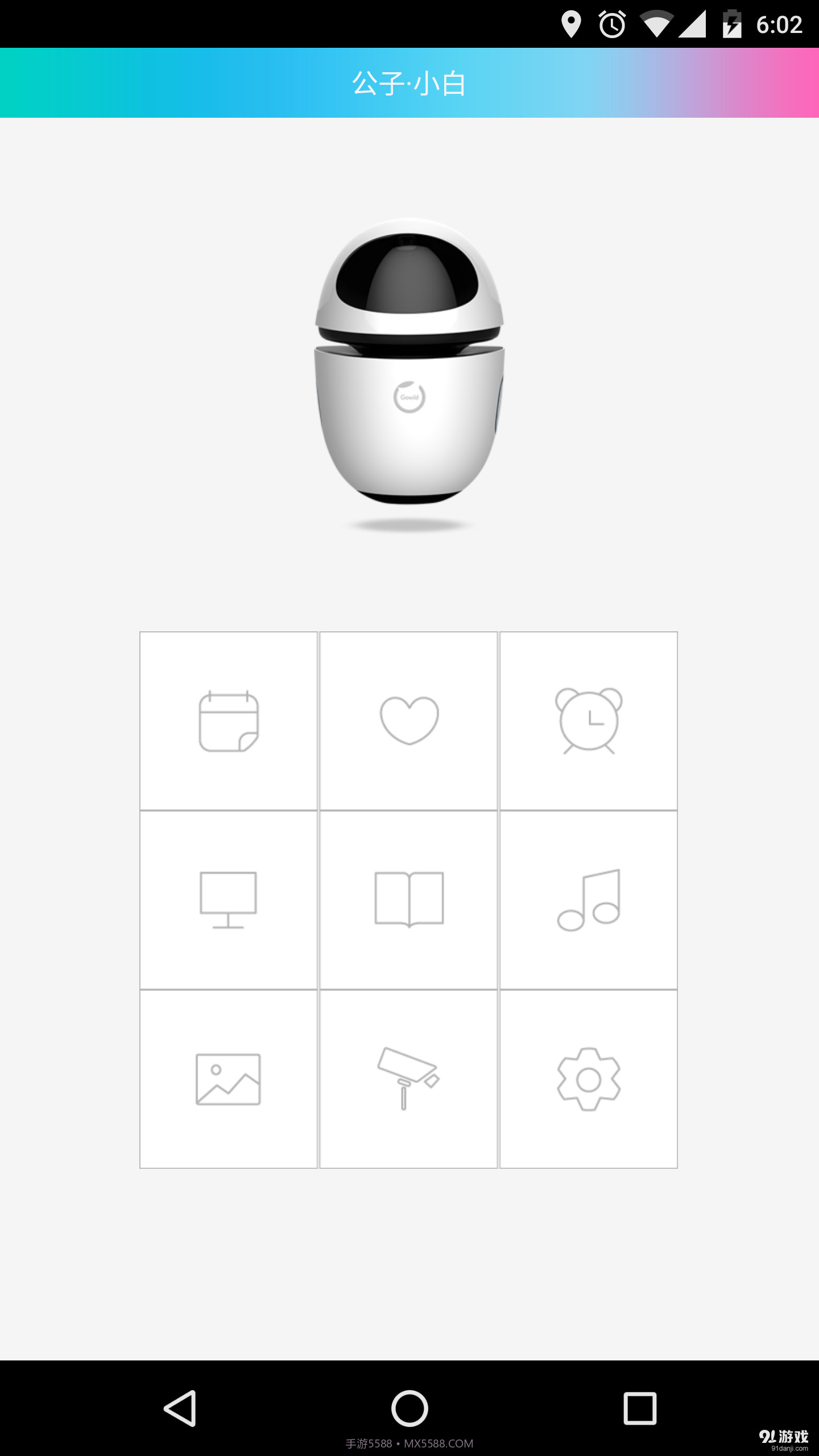
Task: View the picture gallery tile
Action: point(229,1079)
